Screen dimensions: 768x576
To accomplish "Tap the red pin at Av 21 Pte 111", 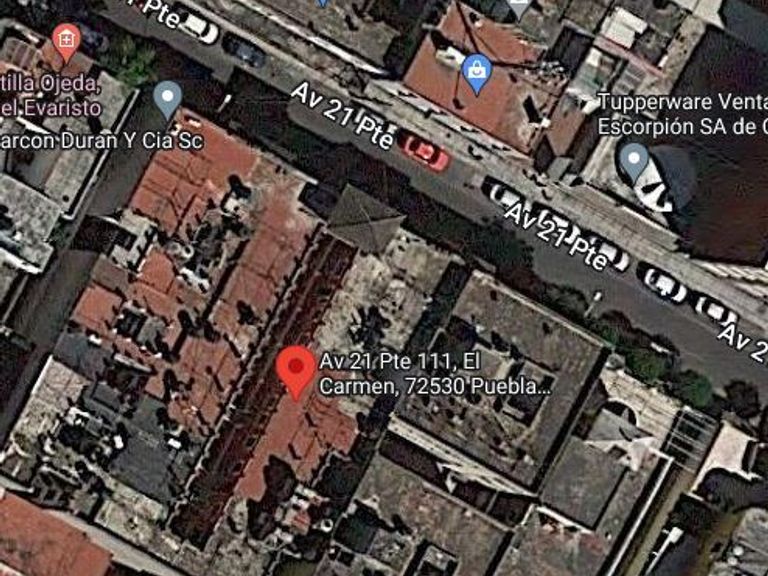I will point(295,372).
